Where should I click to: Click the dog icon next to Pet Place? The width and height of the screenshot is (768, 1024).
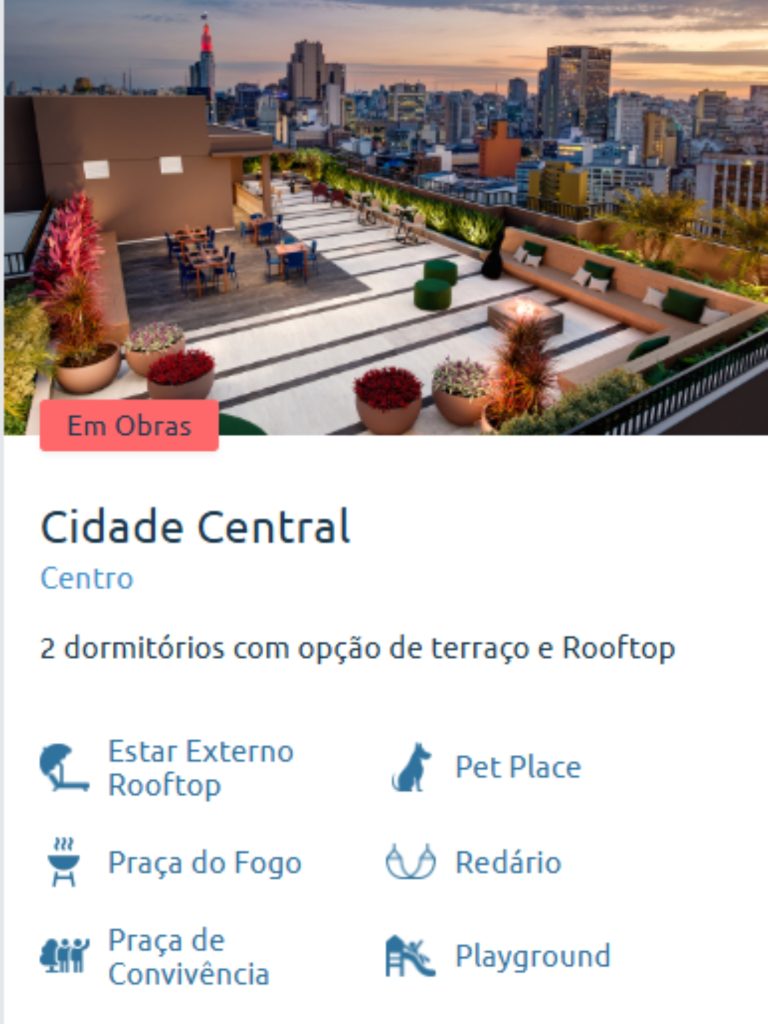(416, 766)
